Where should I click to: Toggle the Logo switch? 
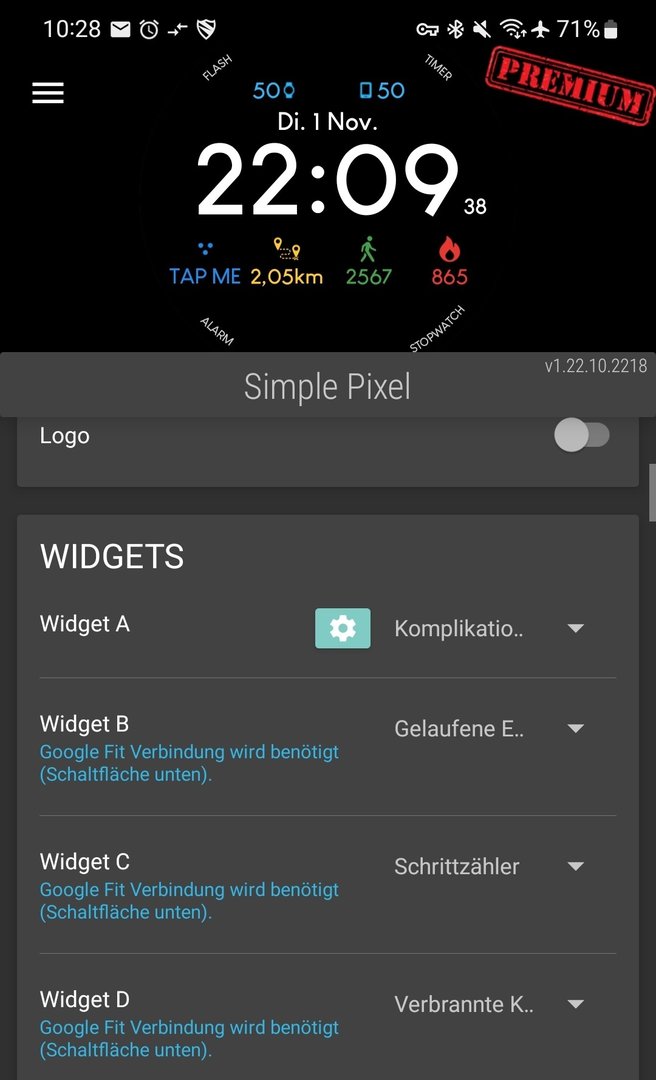(582, 436)
